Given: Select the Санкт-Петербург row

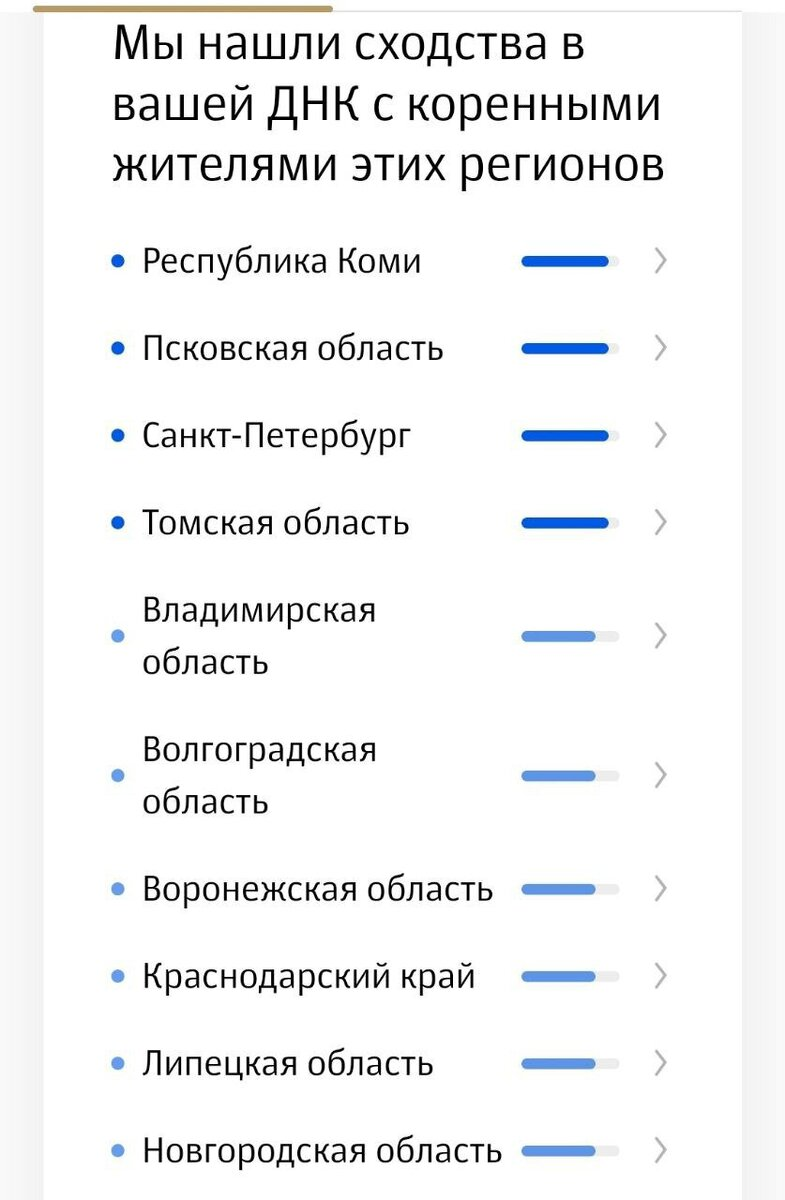Looking at the screenshot, I should [x=390, y=435].
